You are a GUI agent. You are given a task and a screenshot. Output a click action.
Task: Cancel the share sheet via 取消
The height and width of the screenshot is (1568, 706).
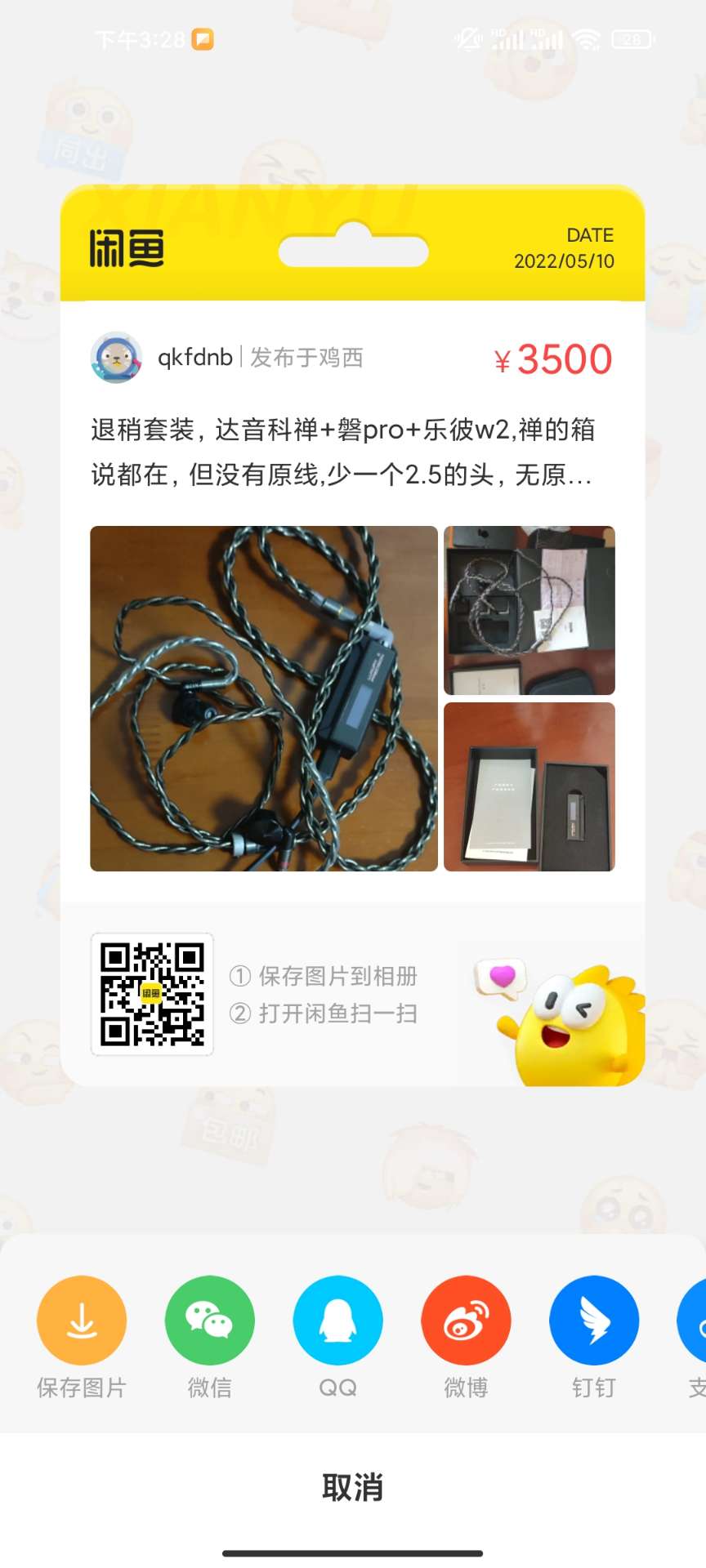[x=353, y=1487]
